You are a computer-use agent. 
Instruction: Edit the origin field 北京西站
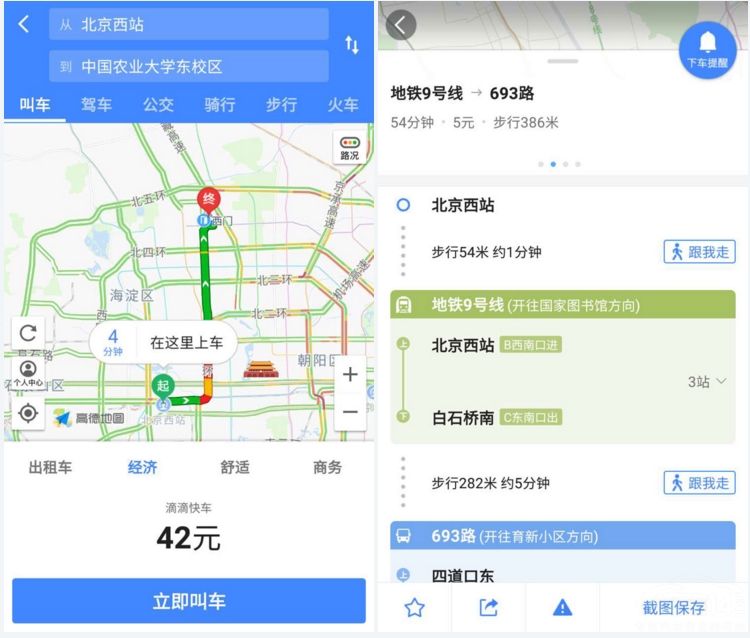coord(188,24)
